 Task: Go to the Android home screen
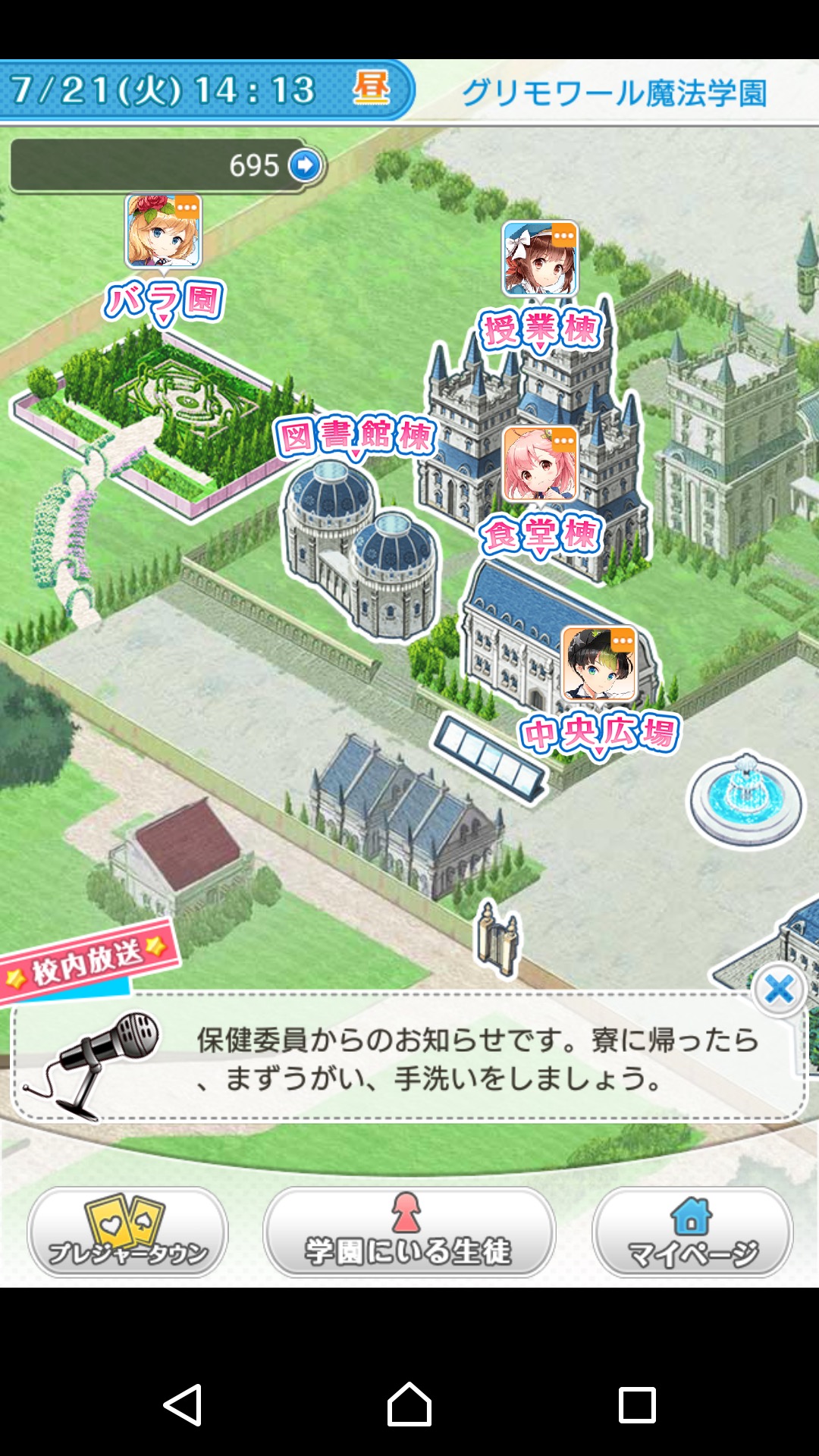tap(409, 1404)
